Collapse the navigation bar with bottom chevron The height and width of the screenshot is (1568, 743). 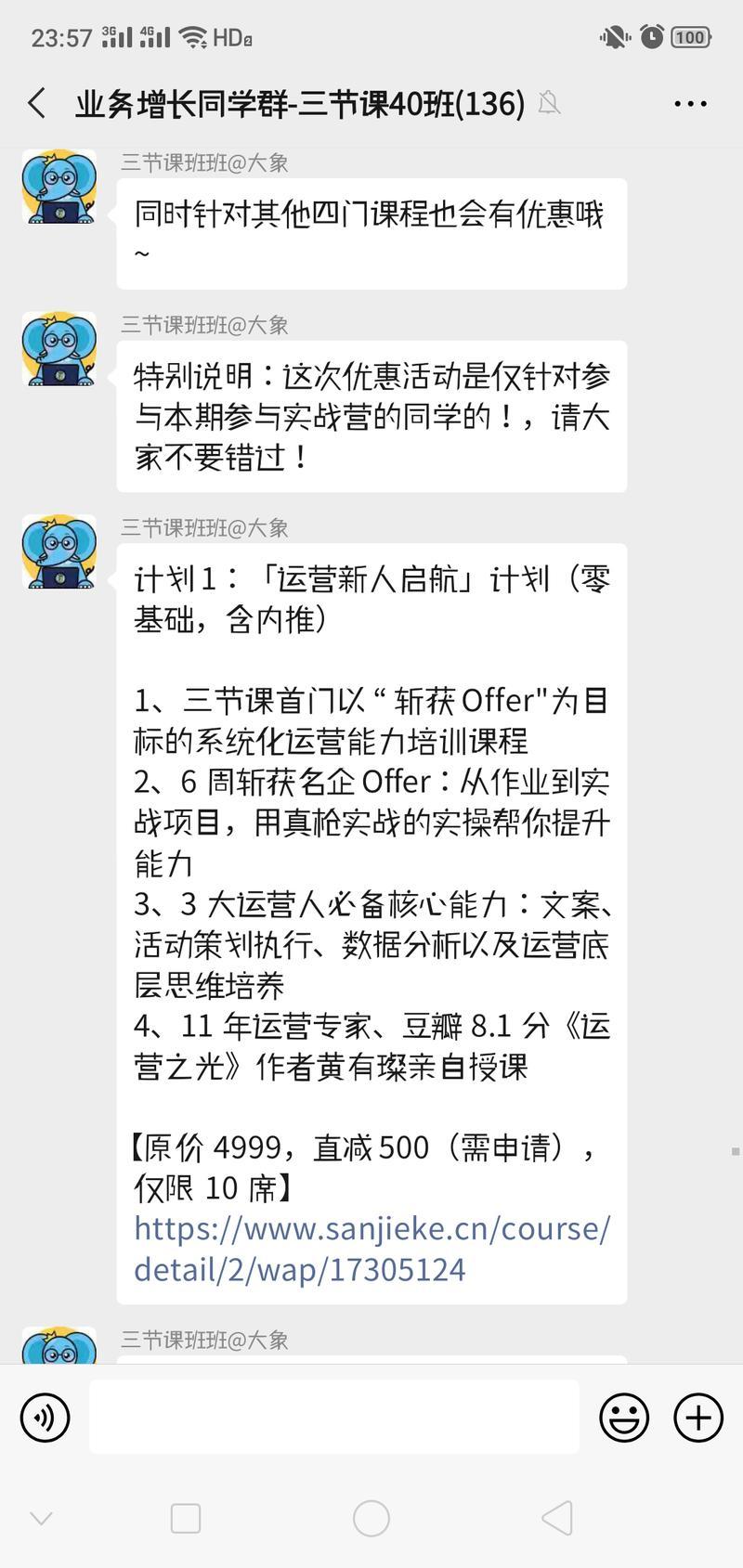click(41, 1519)
